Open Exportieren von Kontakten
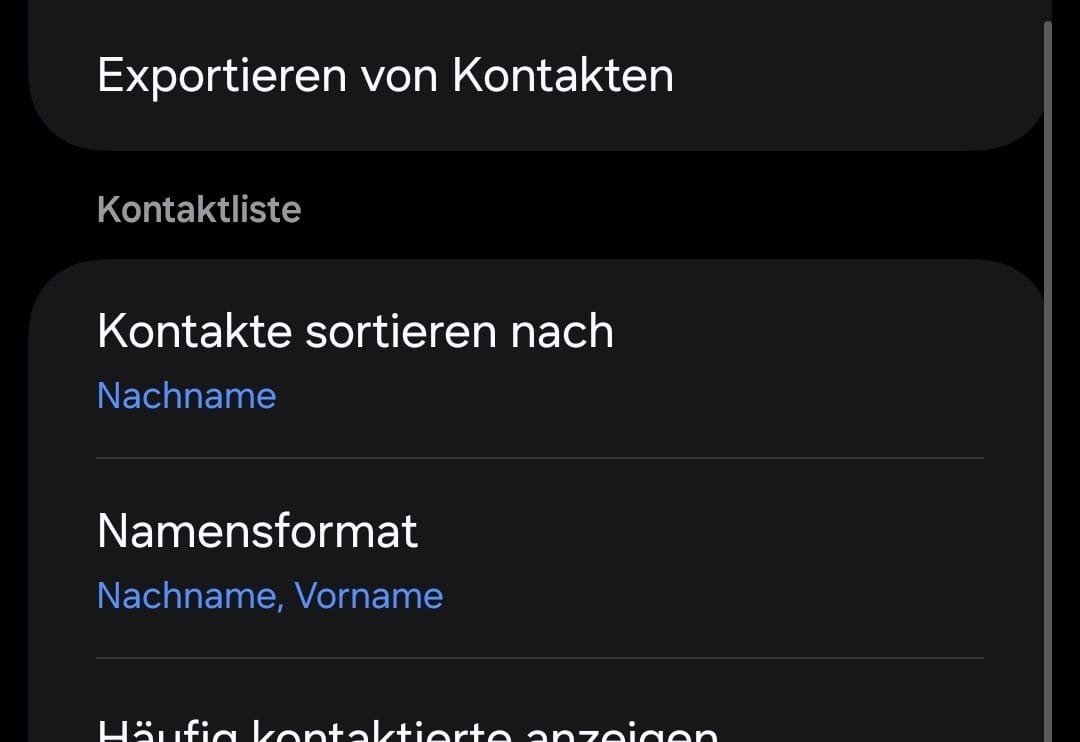The height and width of the screenshot is (742, 1080). click(385, 76)
